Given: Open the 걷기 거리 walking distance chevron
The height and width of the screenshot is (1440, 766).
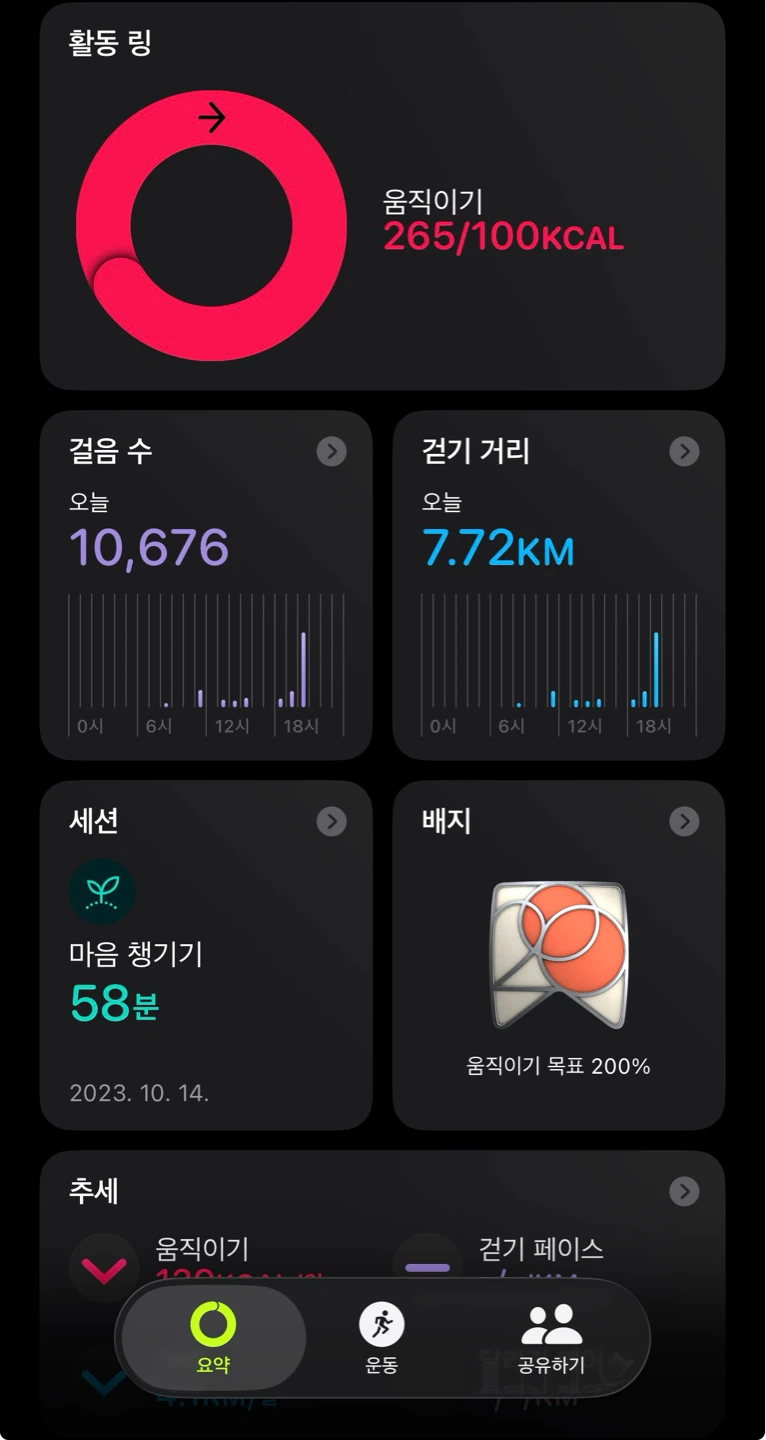Looking at the screenshot, I should point(684,451).
